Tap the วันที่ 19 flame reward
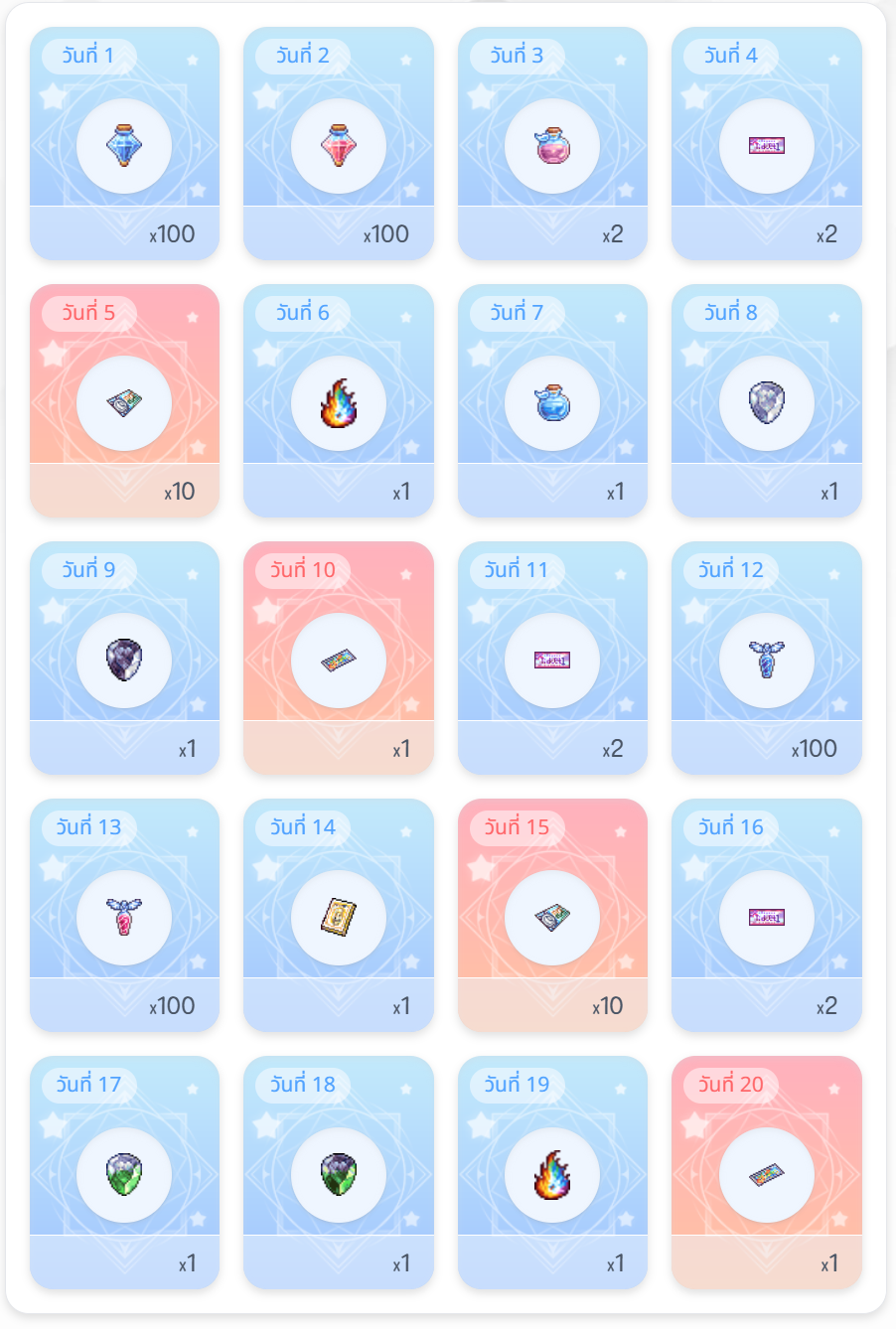 tap(552, 1174)
